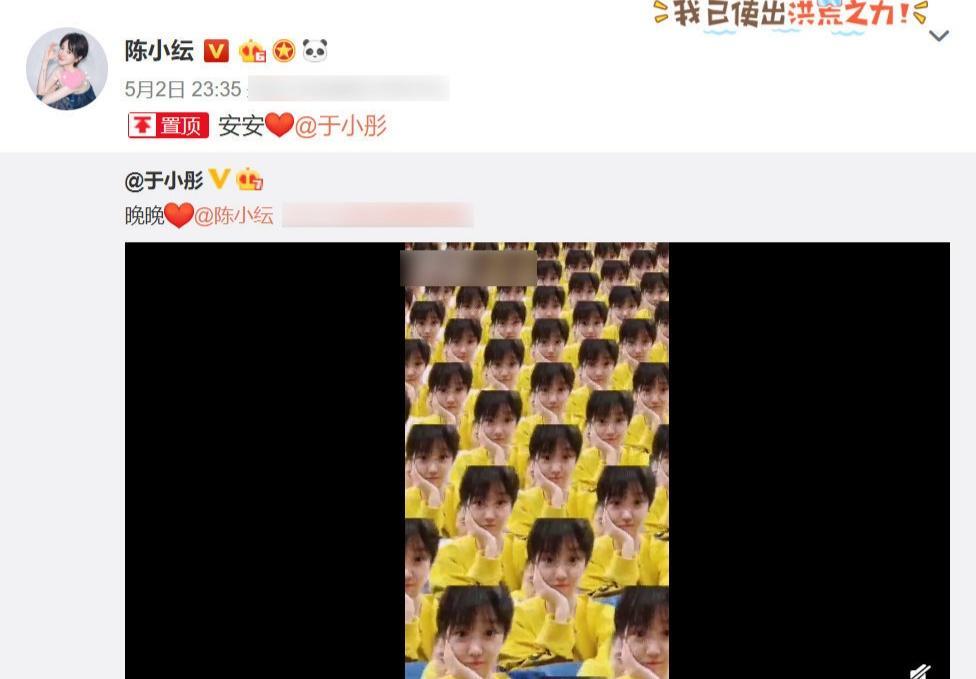Viewport: 976px width, 679px height.
Task: Expand the video to fullscreen
Action: [x=920, y=670]
